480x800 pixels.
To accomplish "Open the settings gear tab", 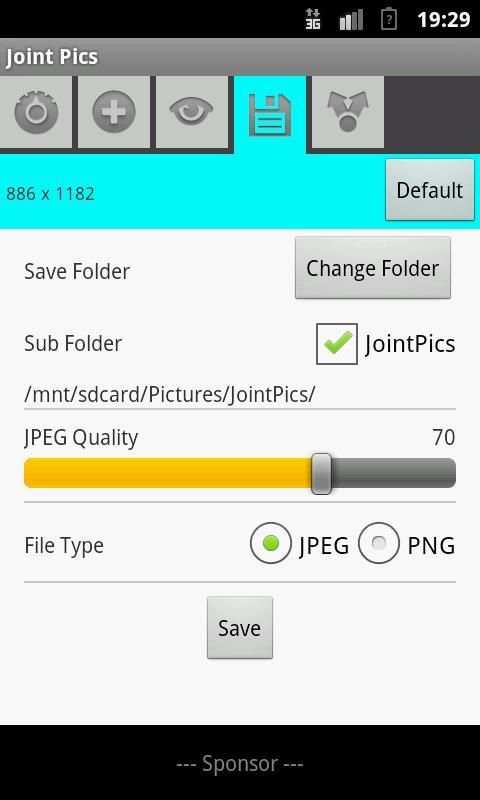I will [x=36, y=112].
